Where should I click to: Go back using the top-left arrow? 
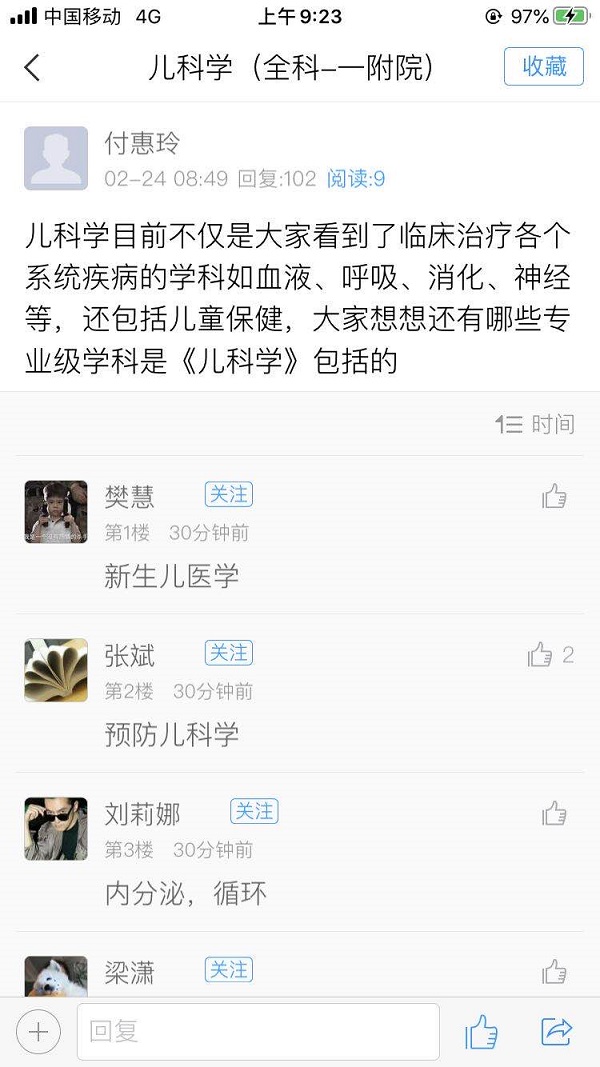[x=33, y=67]
